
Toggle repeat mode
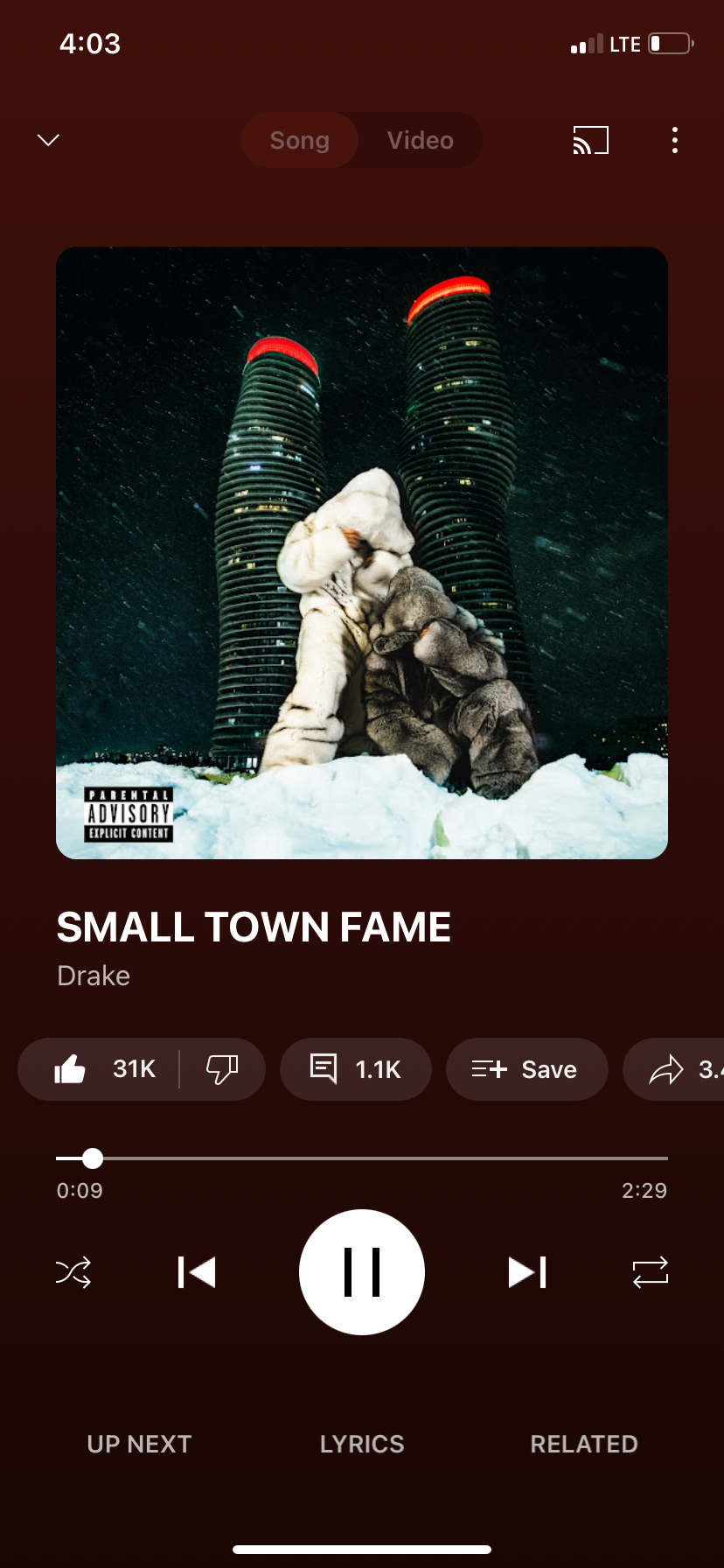click(650, 1271)
